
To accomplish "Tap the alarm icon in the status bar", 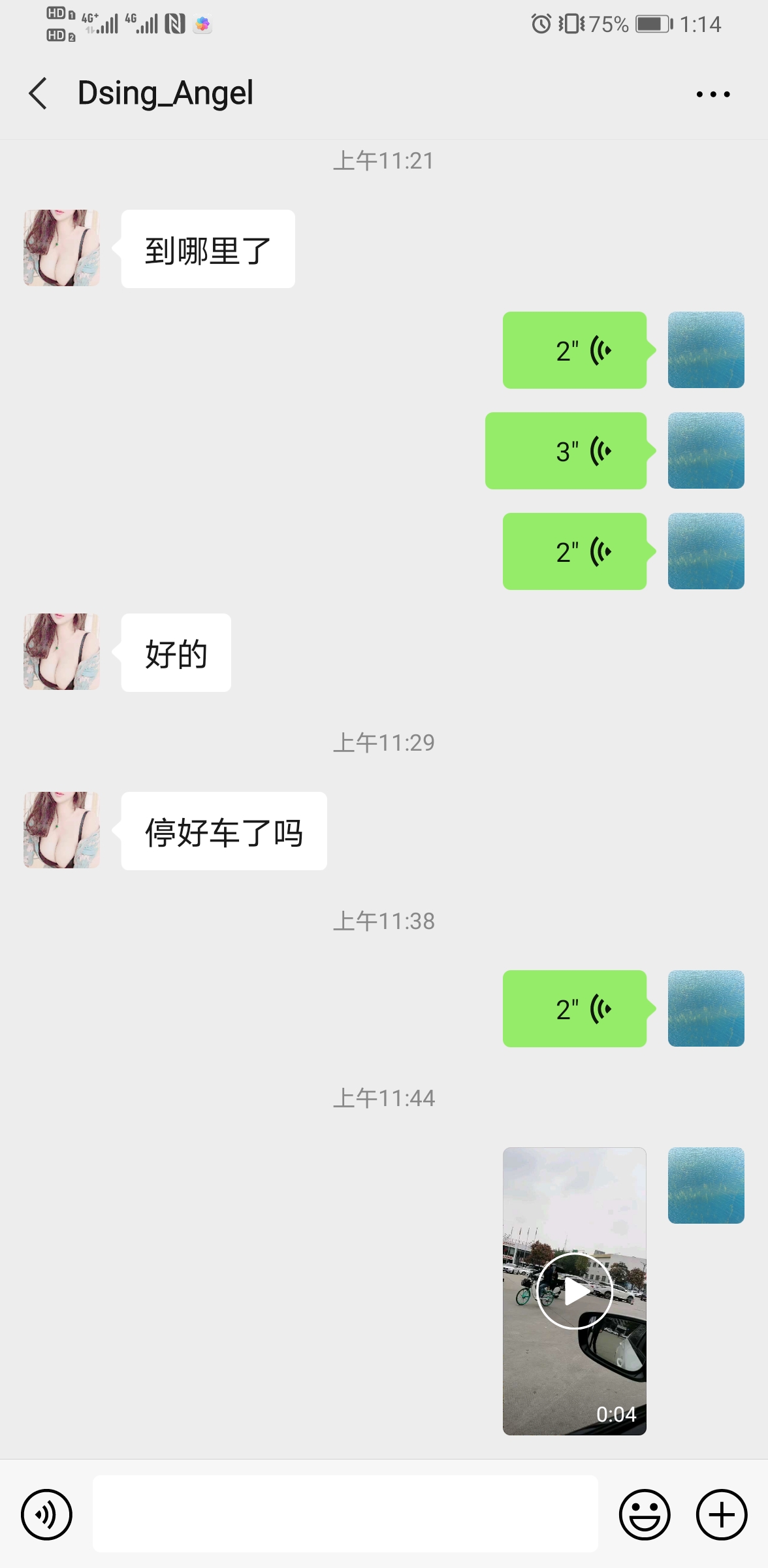I will [541, 24].
